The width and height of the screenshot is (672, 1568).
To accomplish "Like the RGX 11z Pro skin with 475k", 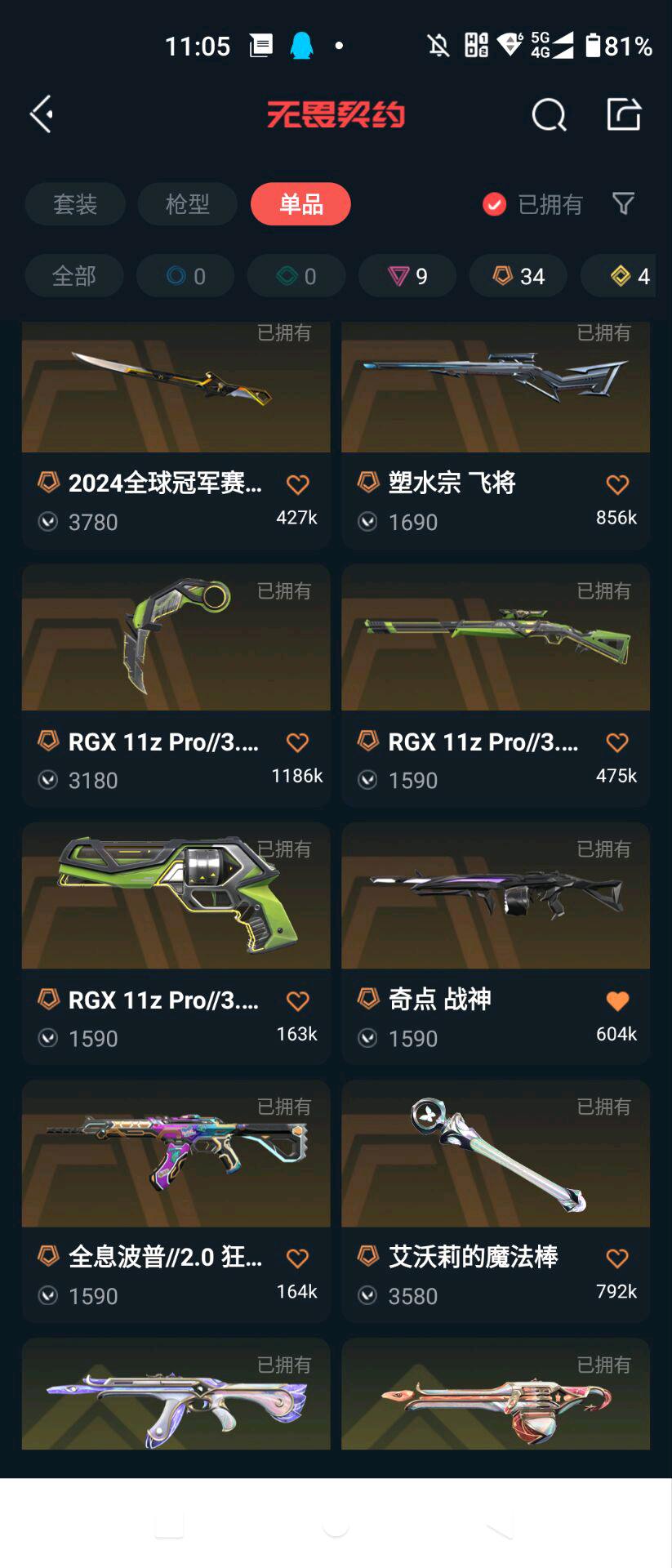I will click(617, 742).
